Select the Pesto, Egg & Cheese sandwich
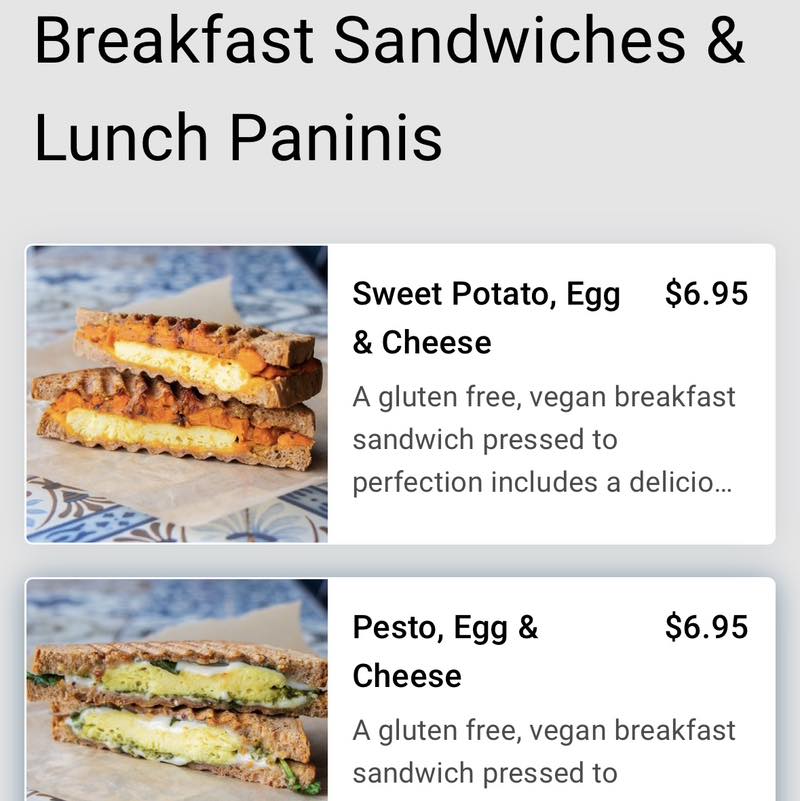This screenshot has width=800, height=801. pyautogui.click(x=446, y=651)
